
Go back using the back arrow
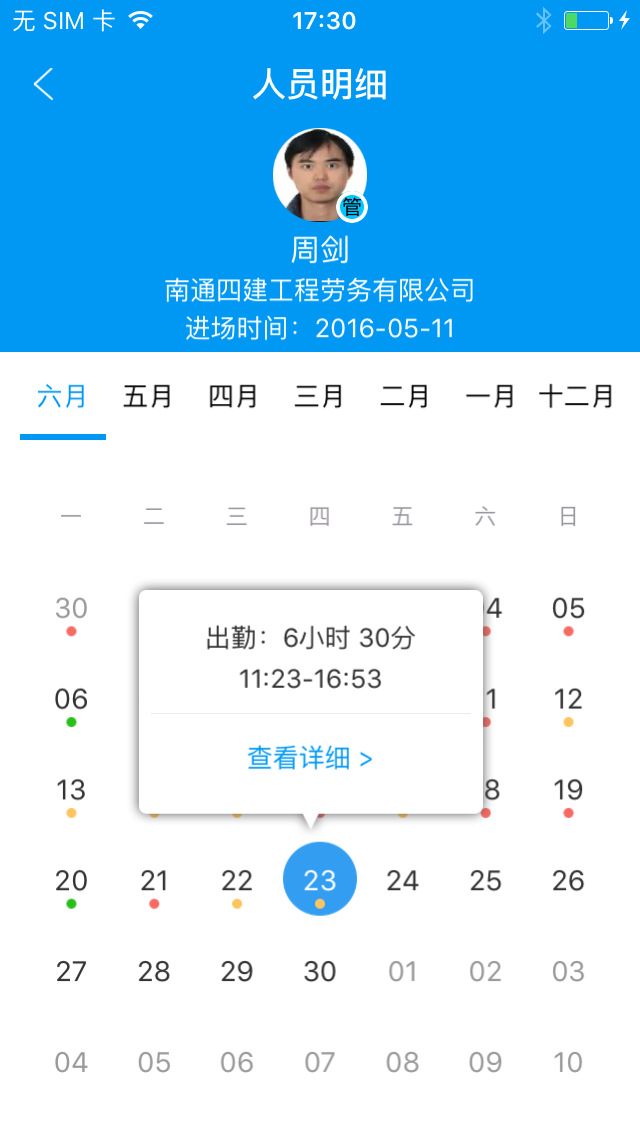(43, 85)
